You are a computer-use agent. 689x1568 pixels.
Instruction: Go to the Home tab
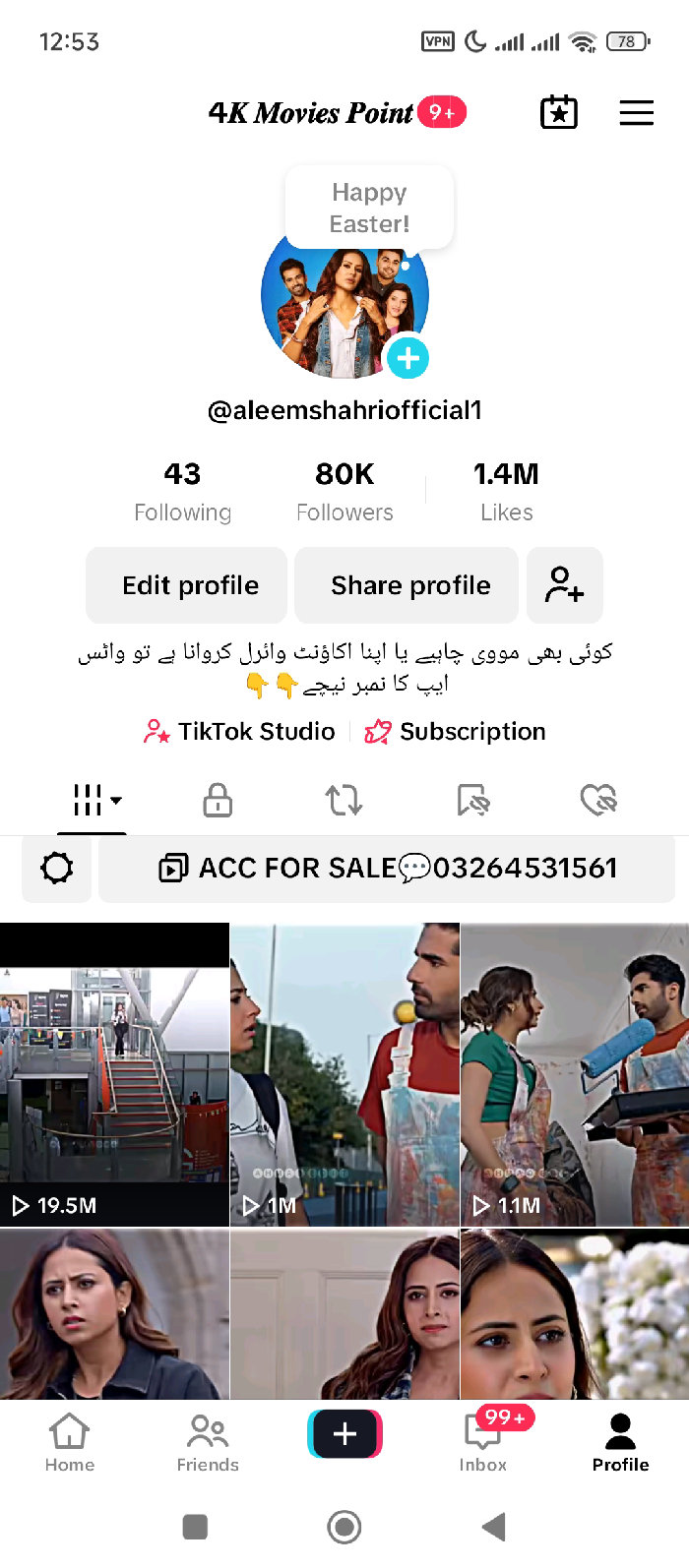pos(70,1442)
